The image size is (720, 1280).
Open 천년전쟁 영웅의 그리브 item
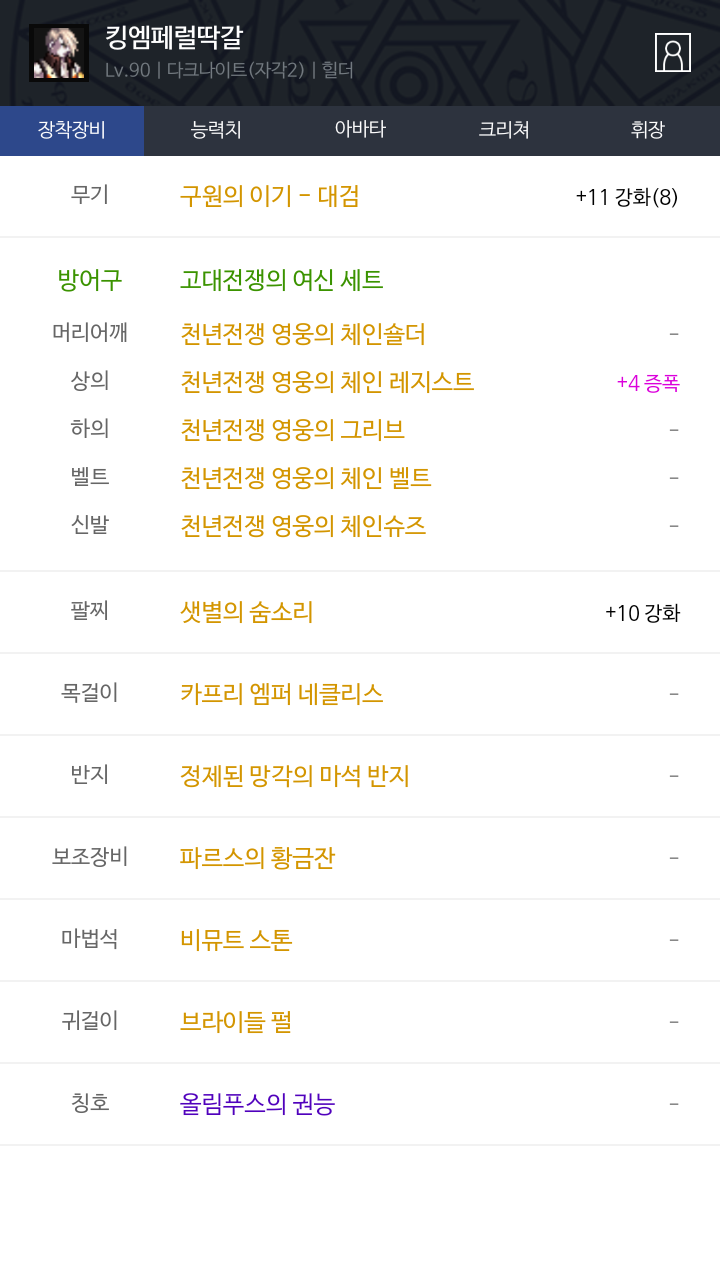(292, 430)
